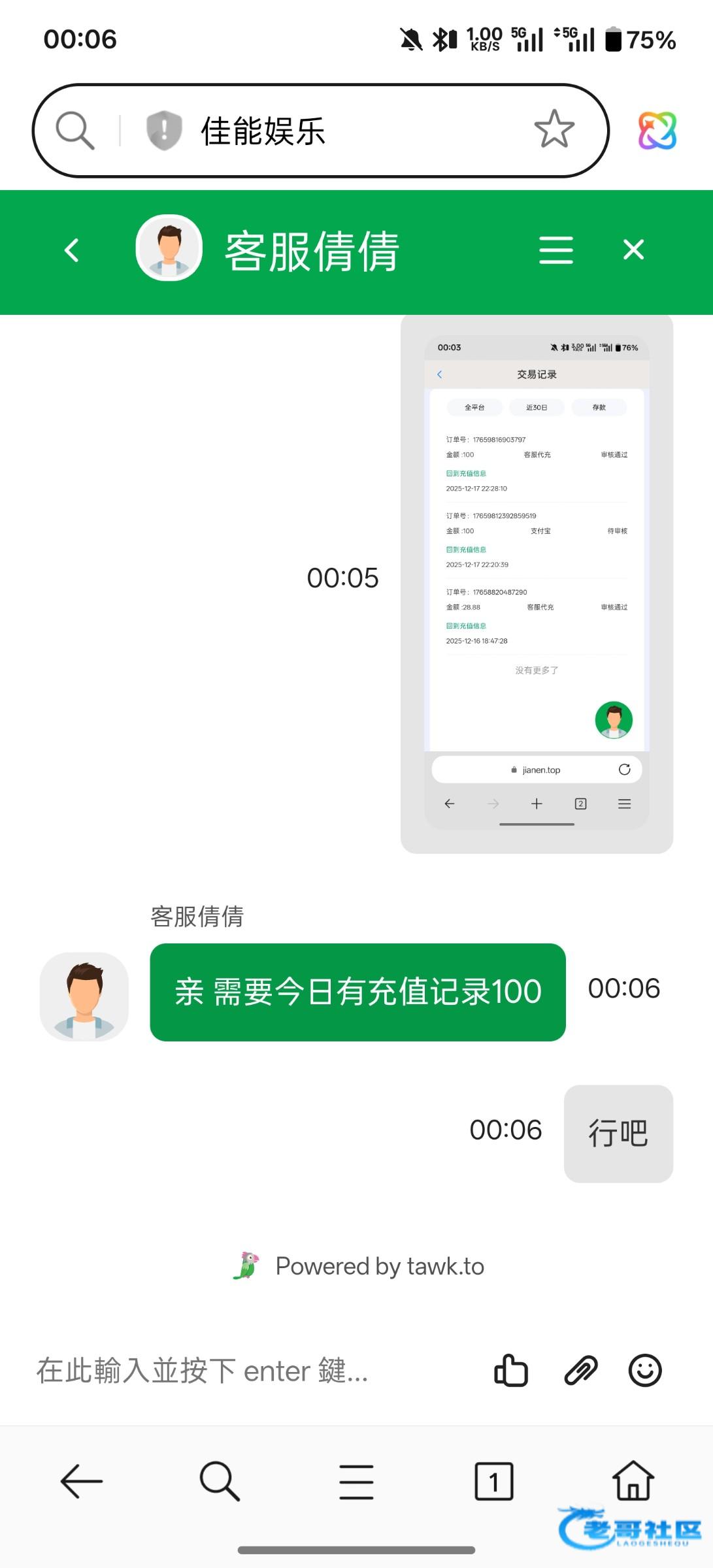View open browser tabs

493,1481
